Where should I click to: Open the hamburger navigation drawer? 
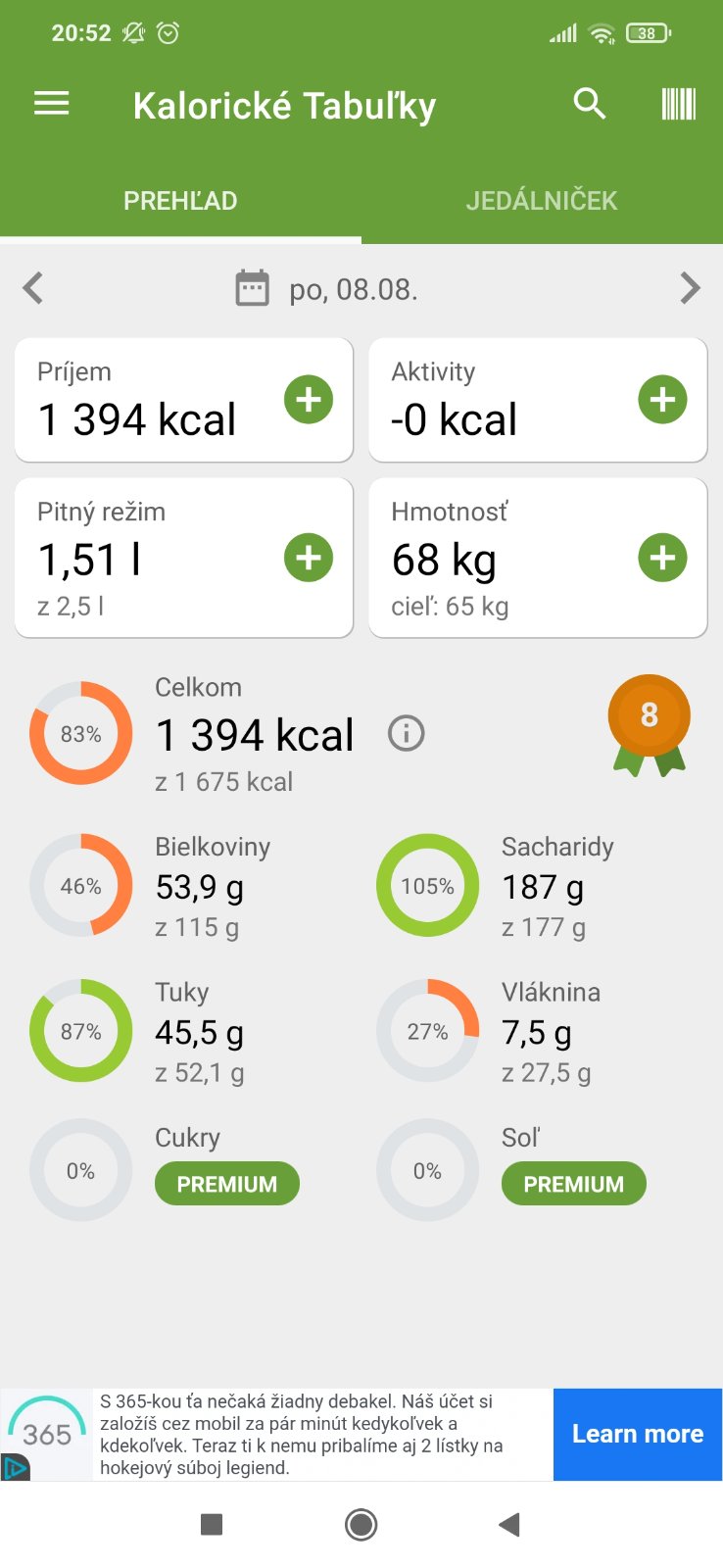coord(52,104)
